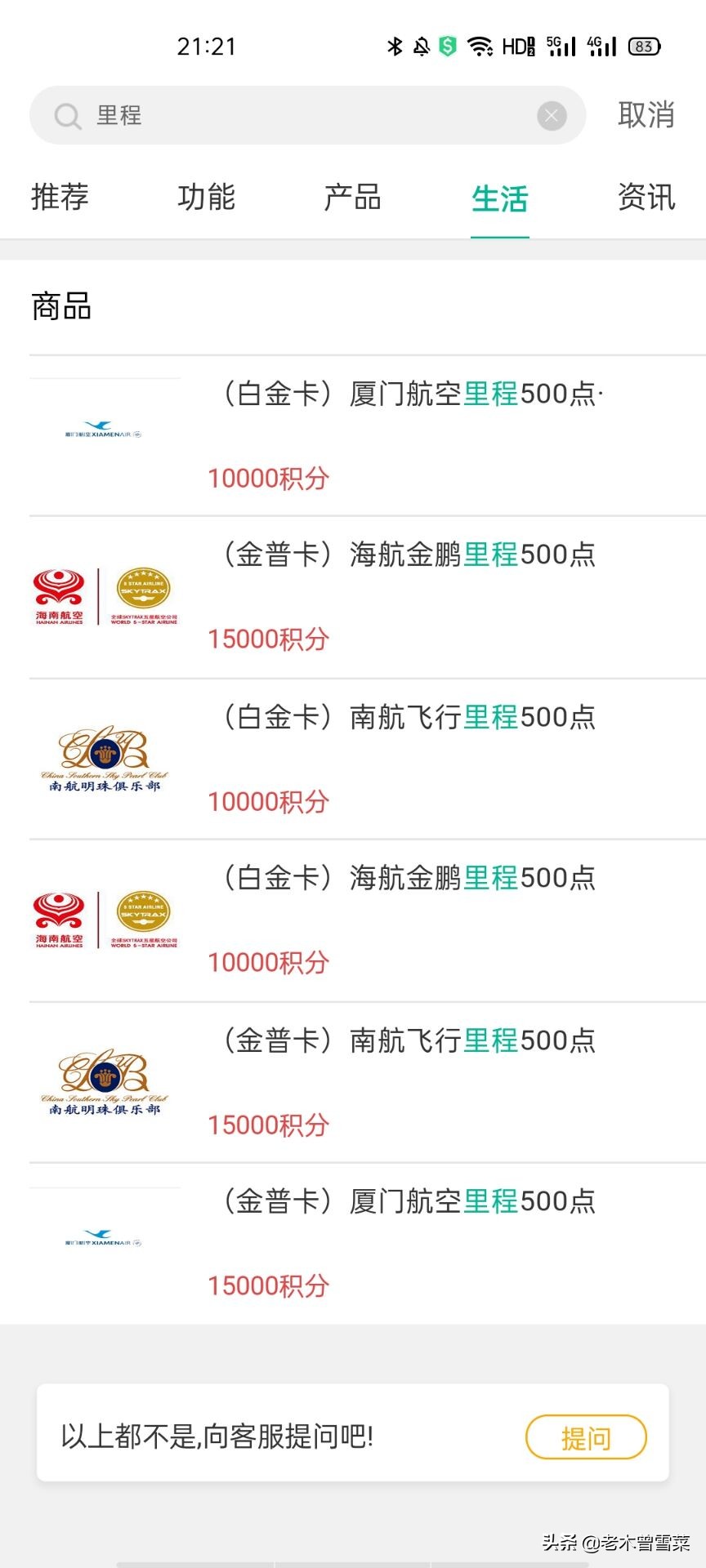Open the 资讯 tab
This screenshot has width=706, height=1568.
click(x=647, y=198)
